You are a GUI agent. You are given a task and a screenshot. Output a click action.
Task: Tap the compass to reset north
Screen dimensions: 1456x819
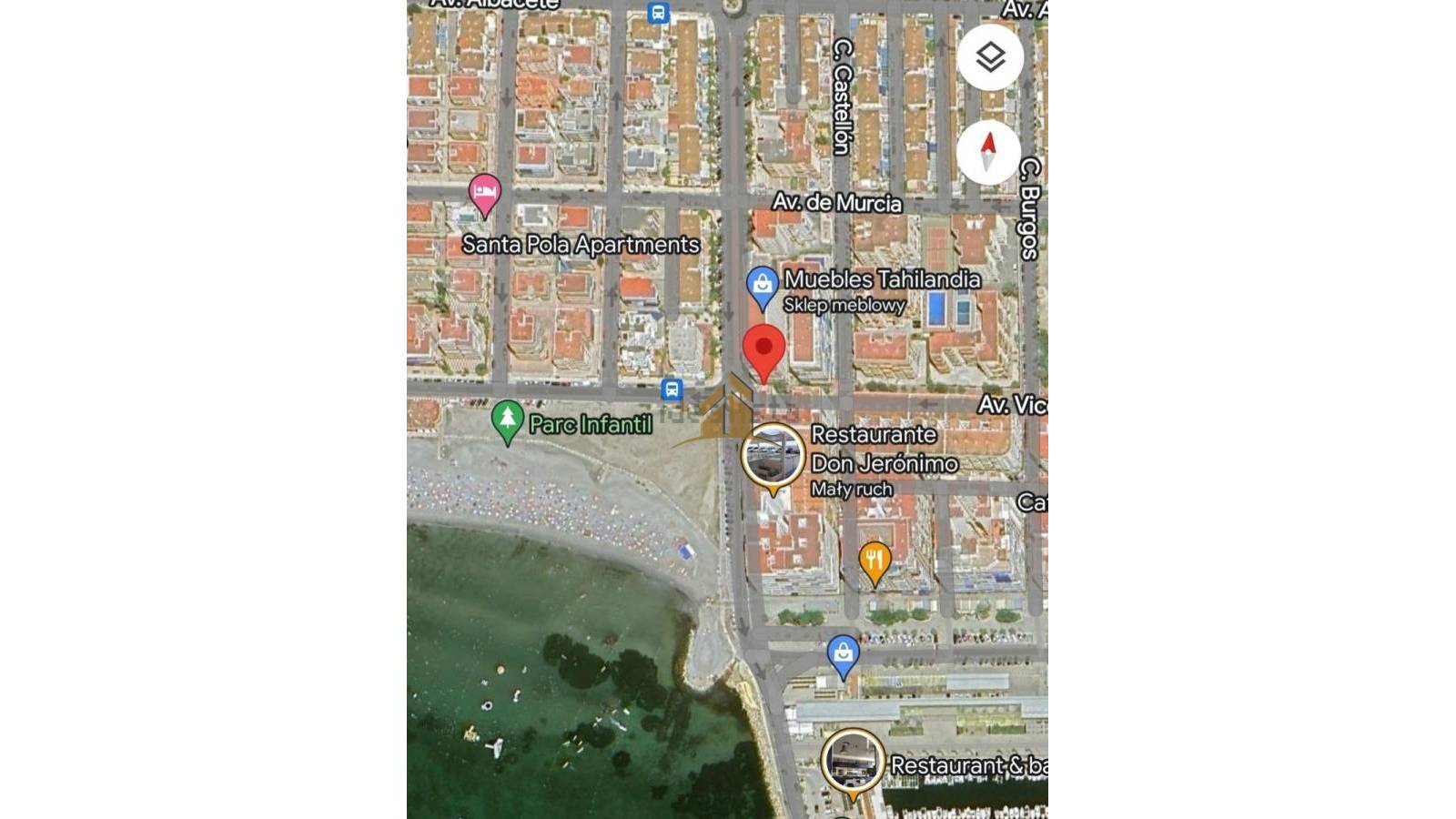988,152
